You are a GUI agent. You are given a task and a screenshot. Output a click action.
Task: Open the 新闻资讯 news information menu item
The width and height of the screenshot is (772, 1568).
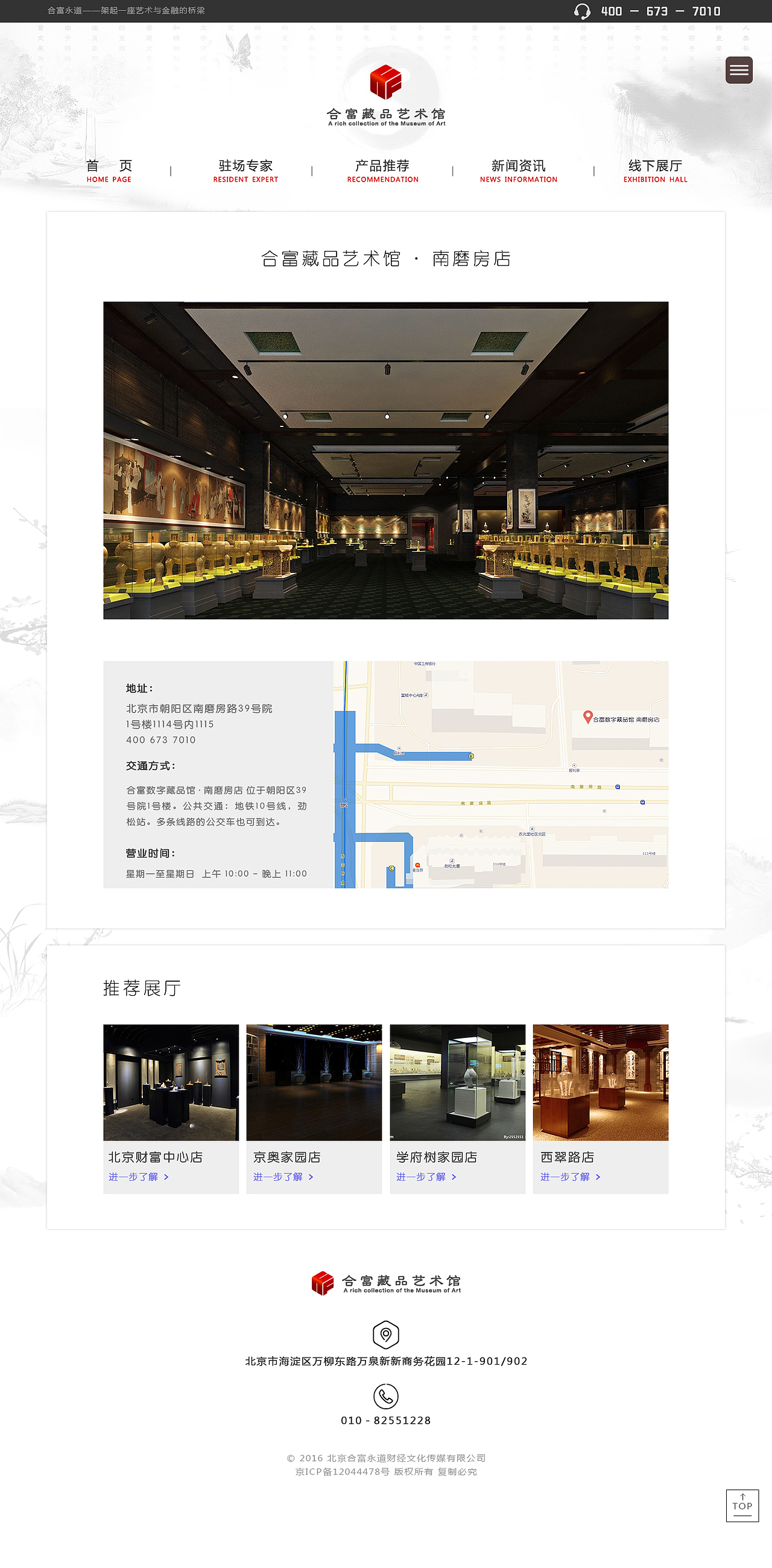click(x=518, y=169)
